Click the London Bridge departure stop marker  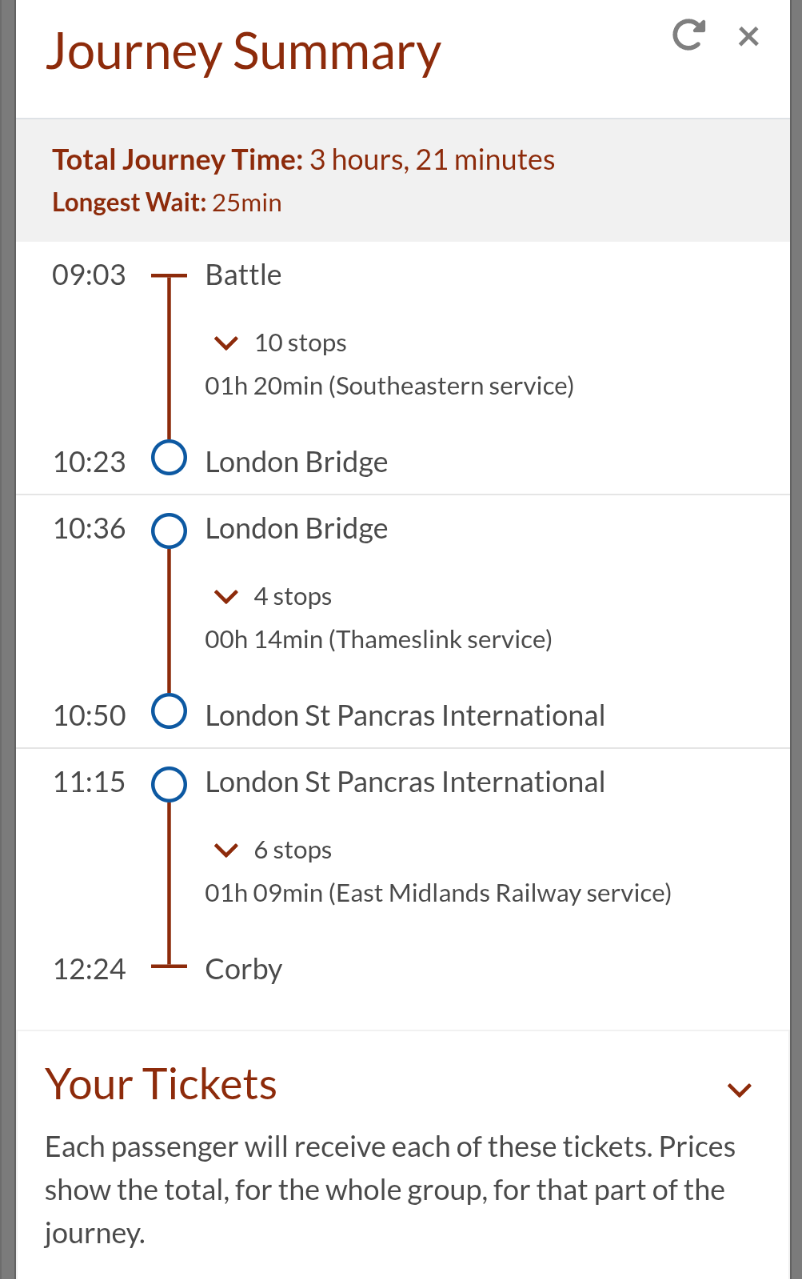(168, 530)
